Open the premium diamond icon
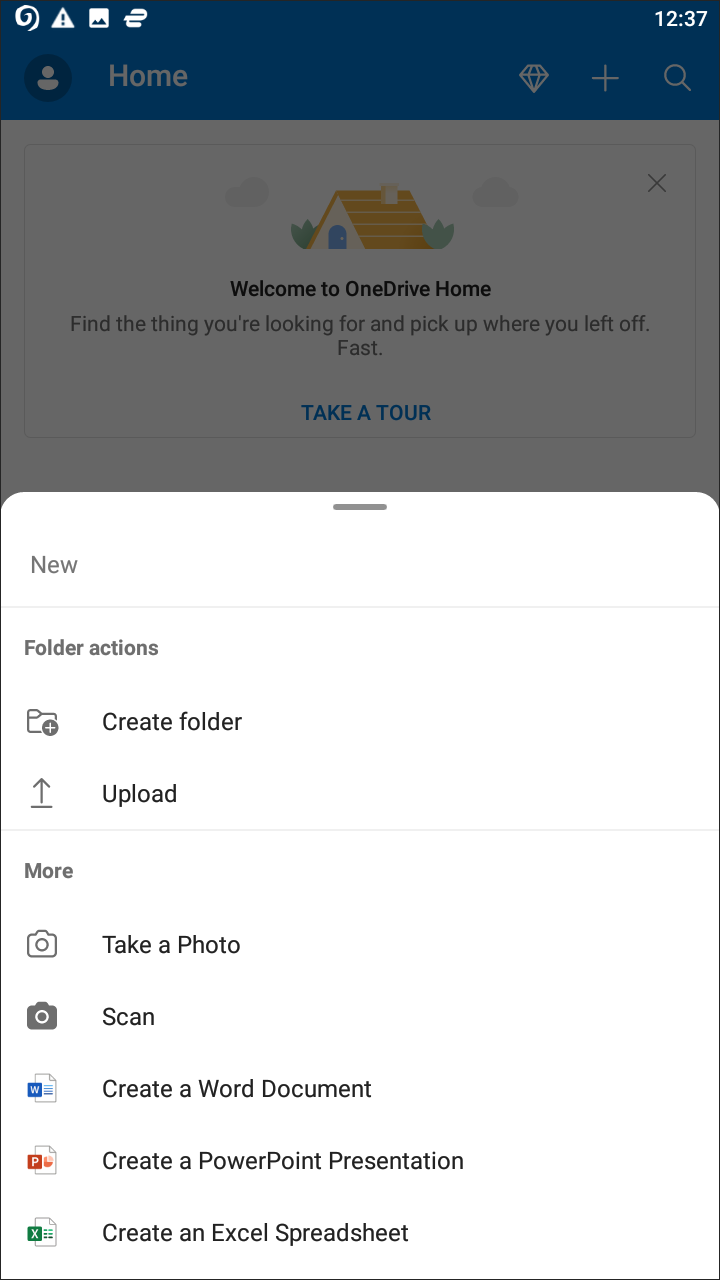Viewport: 720px width, 1280px height. 534,78
